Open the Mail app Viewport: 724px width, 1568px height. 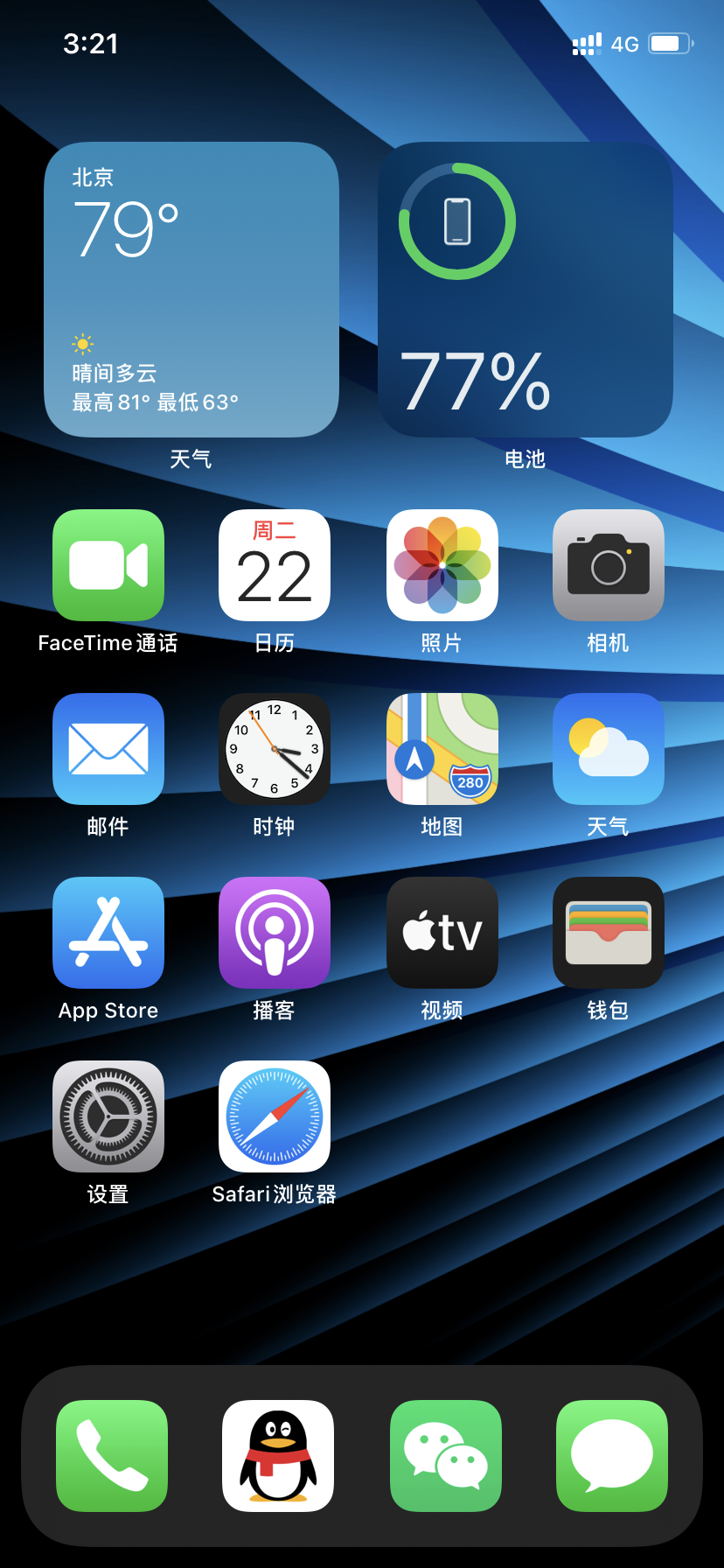pyautogui.click(x=108, y=749)
